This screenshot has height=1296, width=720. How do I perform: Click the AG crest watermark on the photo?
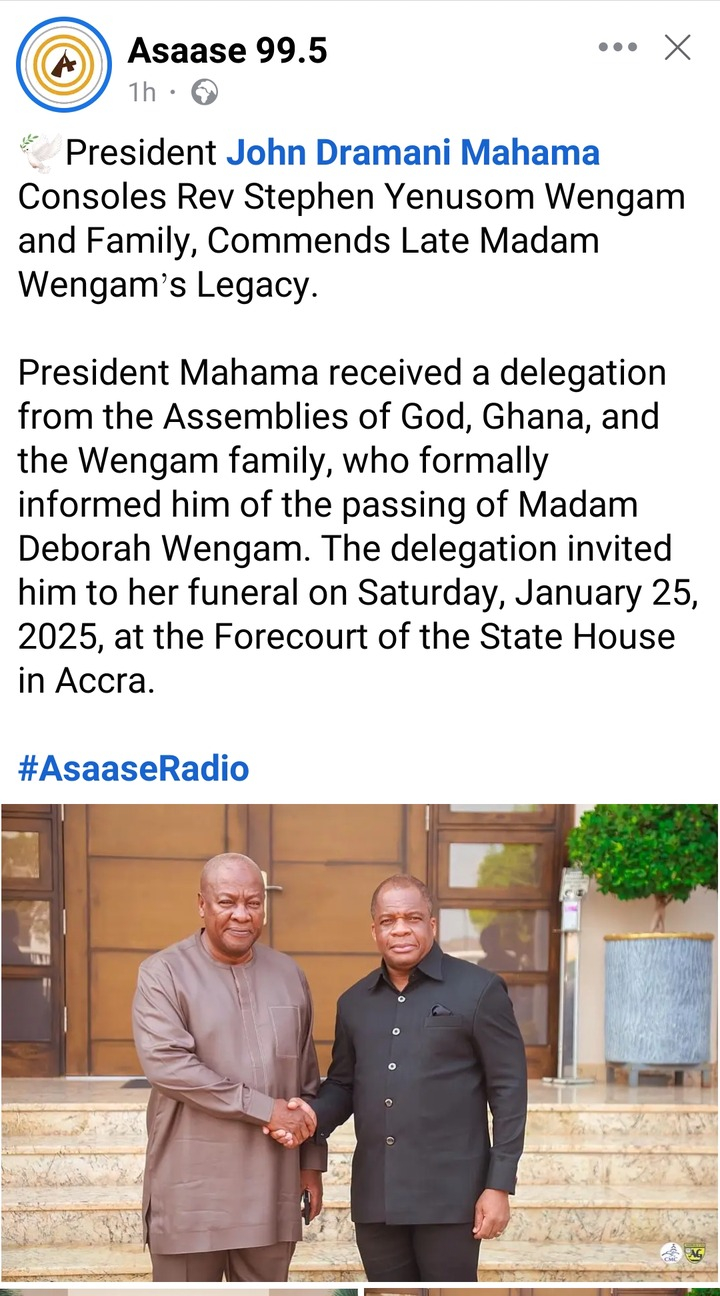(x=695, y=1253)
